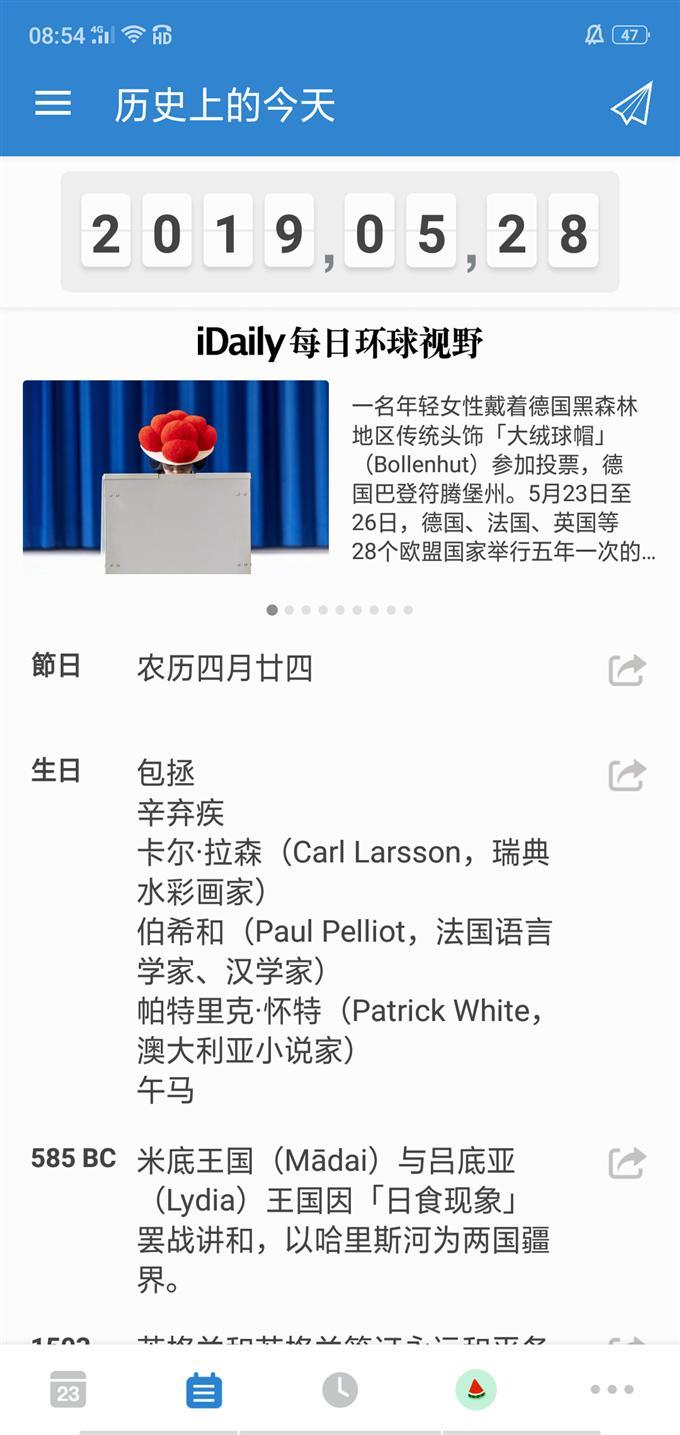The width and height of the screenshot is (680, 1435).
Task: Open the hamburger drawer menu
Action: [53, 104]
